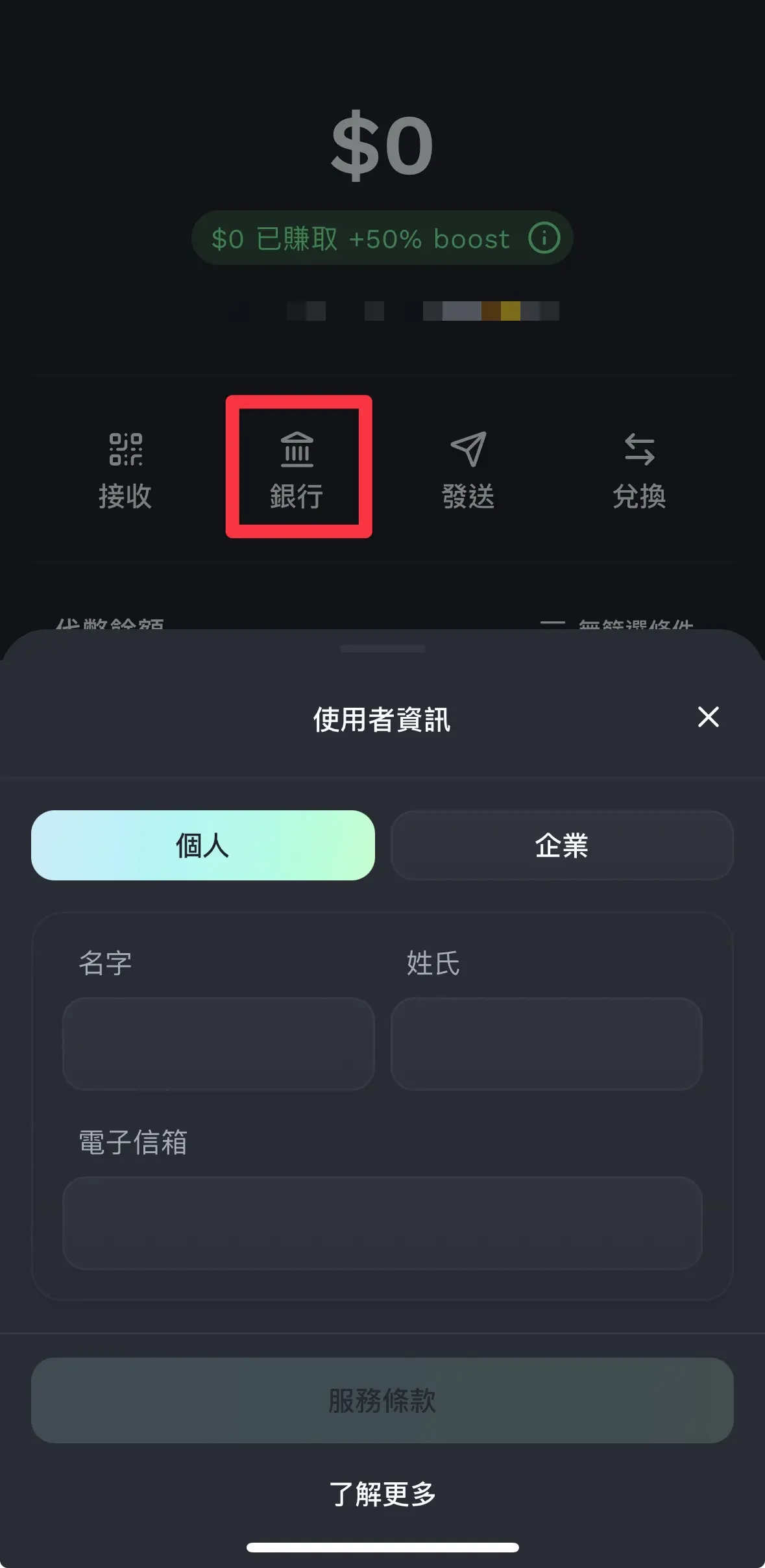Open the 了解更多 link
This screenshot has width=765, height=1568.
(382, 1494)
